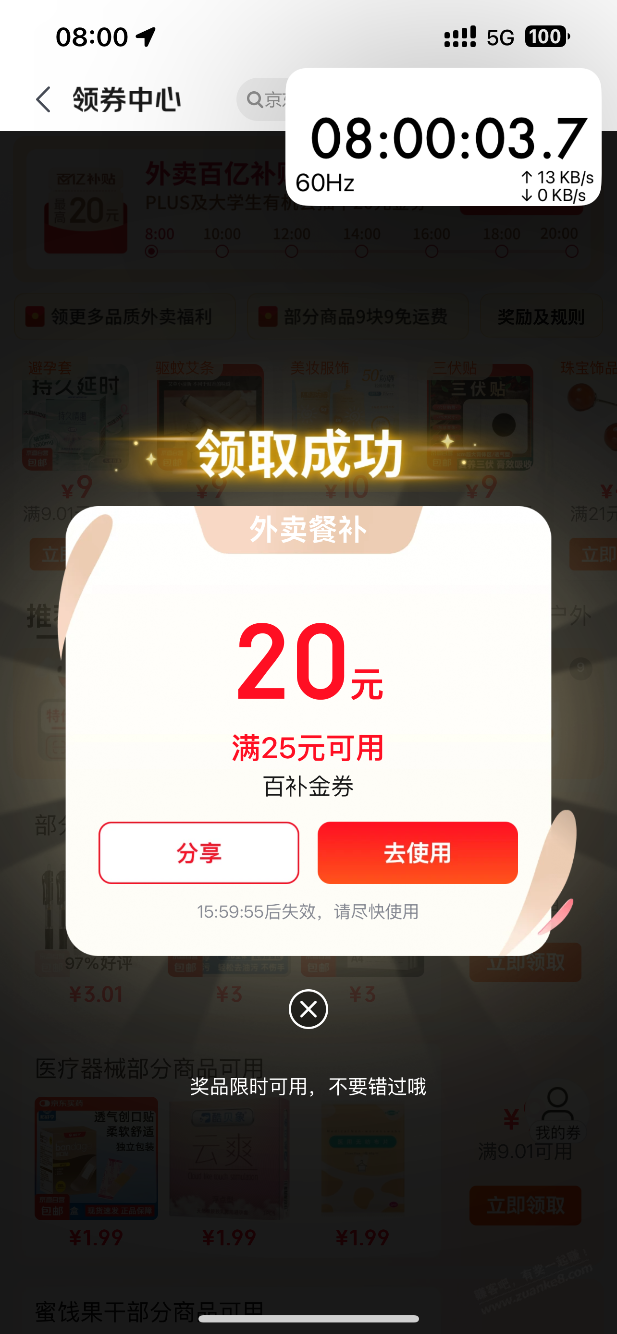Go back from 领券中心
Screen dimensions: 617x1334
pos(43,100)
